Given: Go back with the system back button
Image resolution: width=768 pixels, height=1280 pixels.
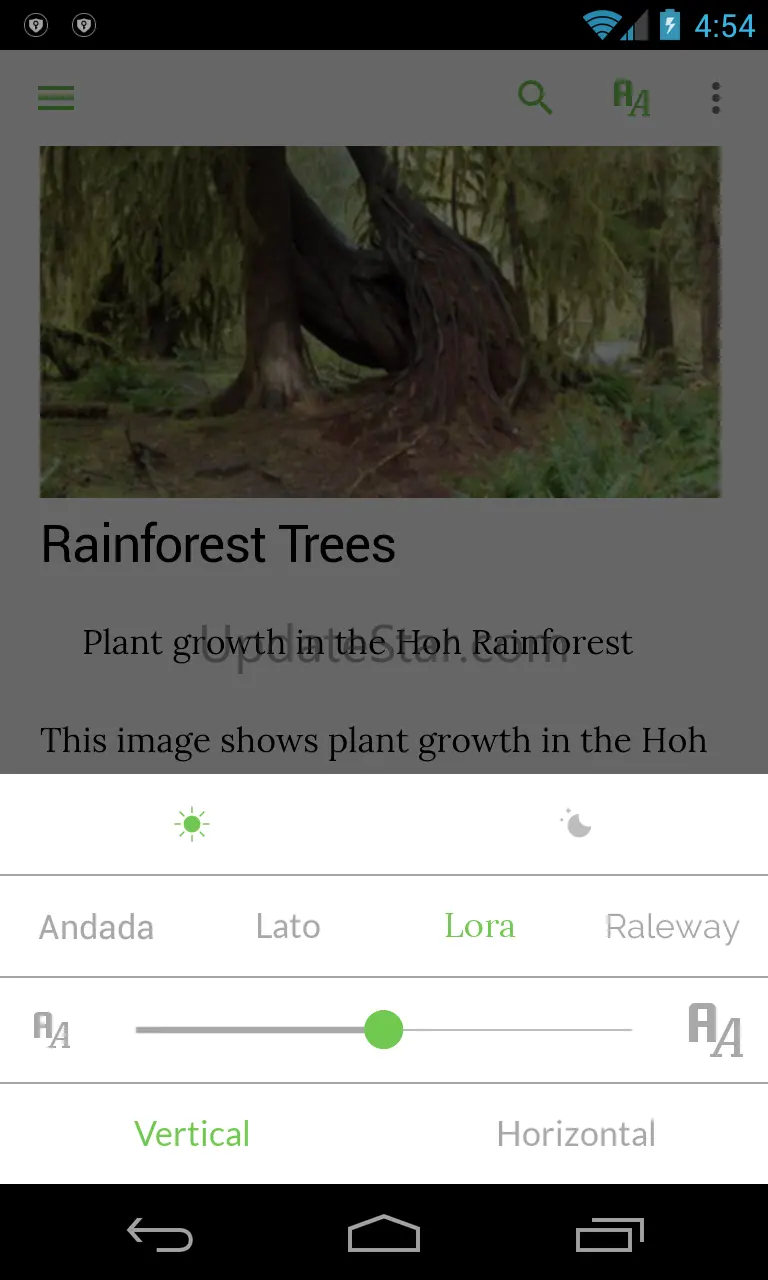Looking at the screenshot, I should [x=160, y=1234].
